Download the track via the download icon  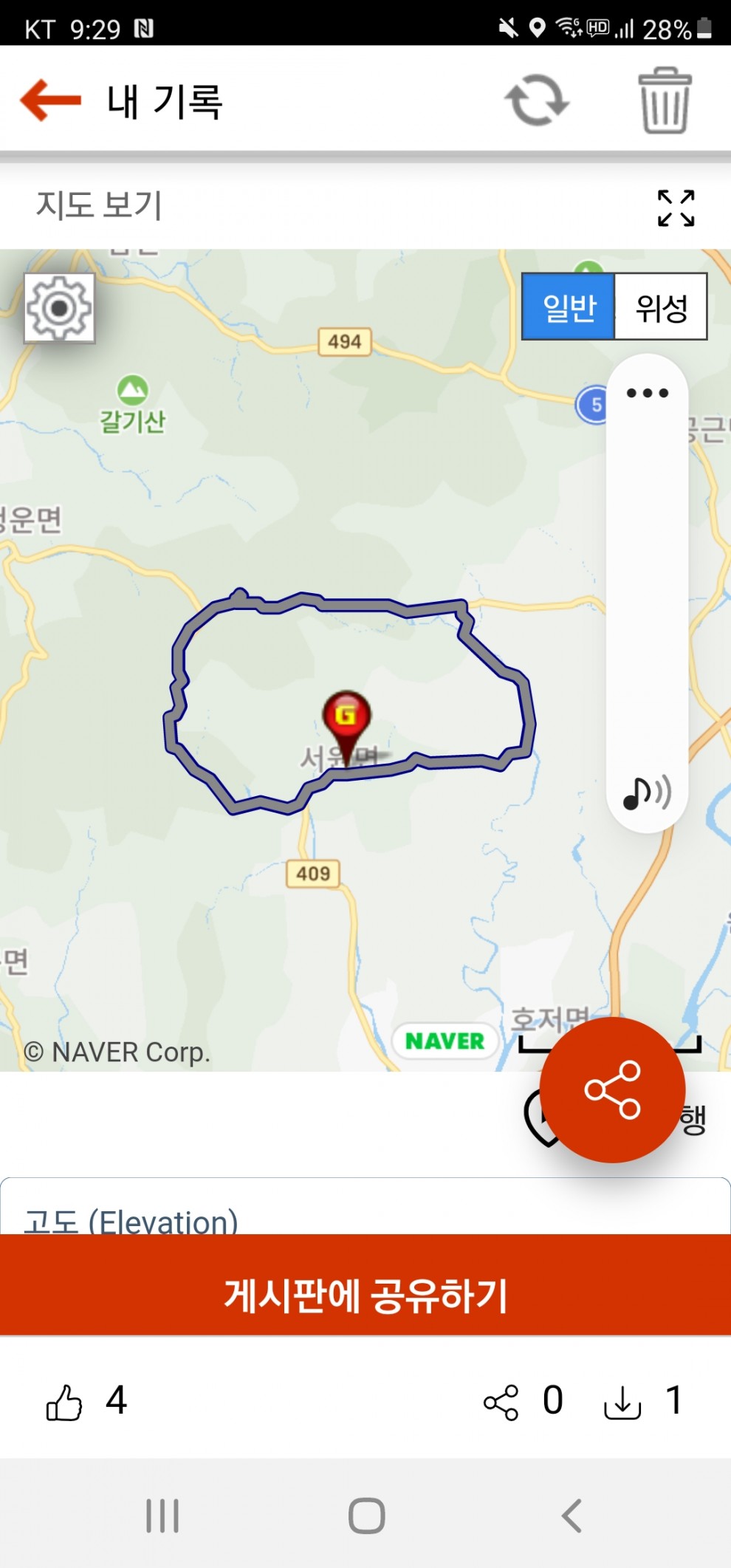[622, 1402]
